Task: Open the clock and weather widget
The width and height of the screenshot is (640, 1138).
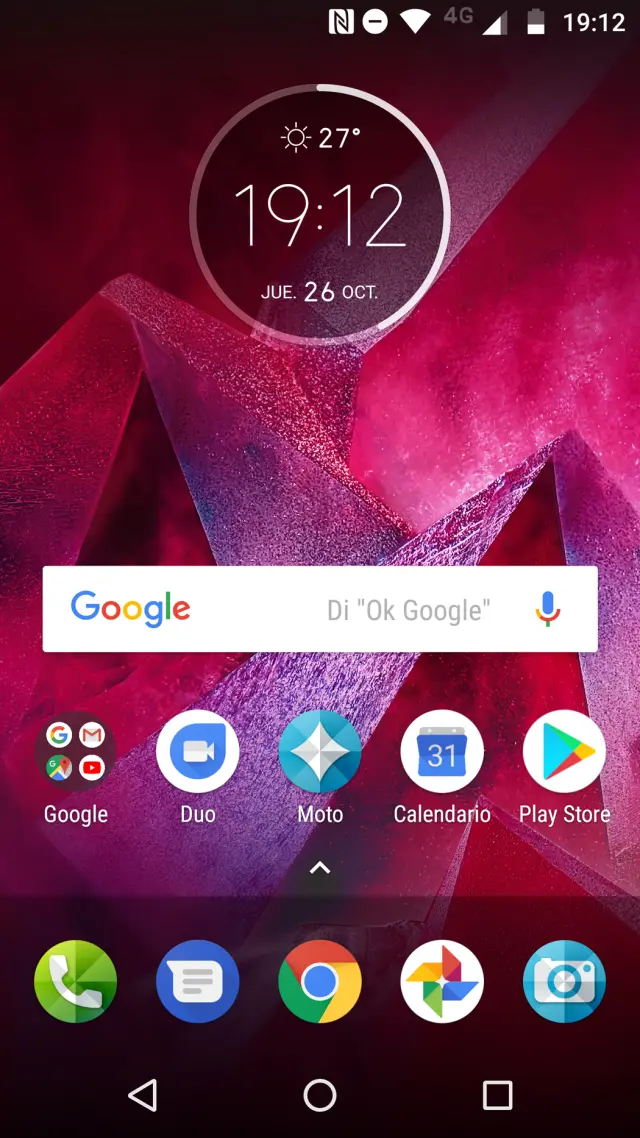Action: pos(320,214)
